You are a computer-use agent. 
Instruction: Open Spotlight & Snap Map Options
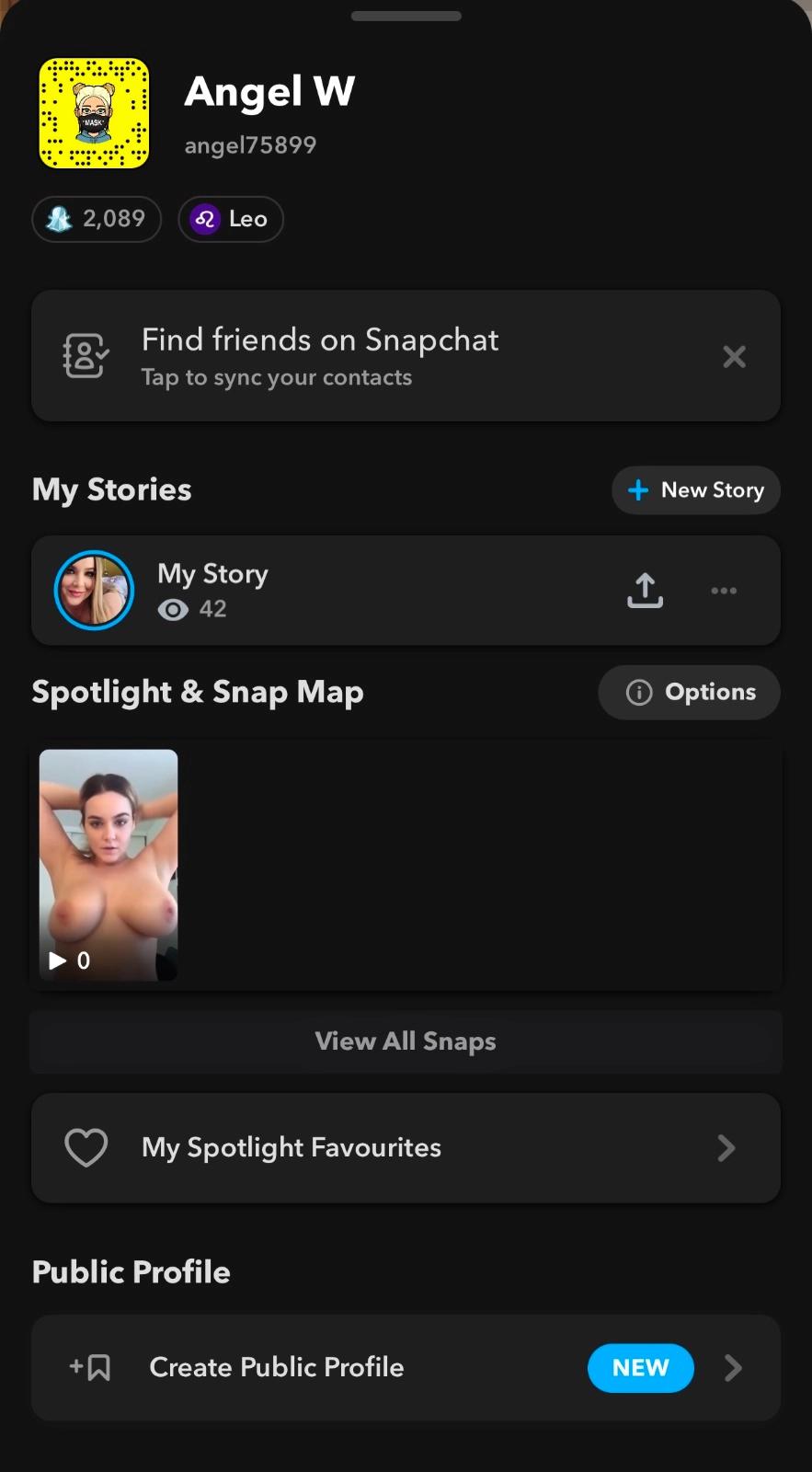(690, 693)
